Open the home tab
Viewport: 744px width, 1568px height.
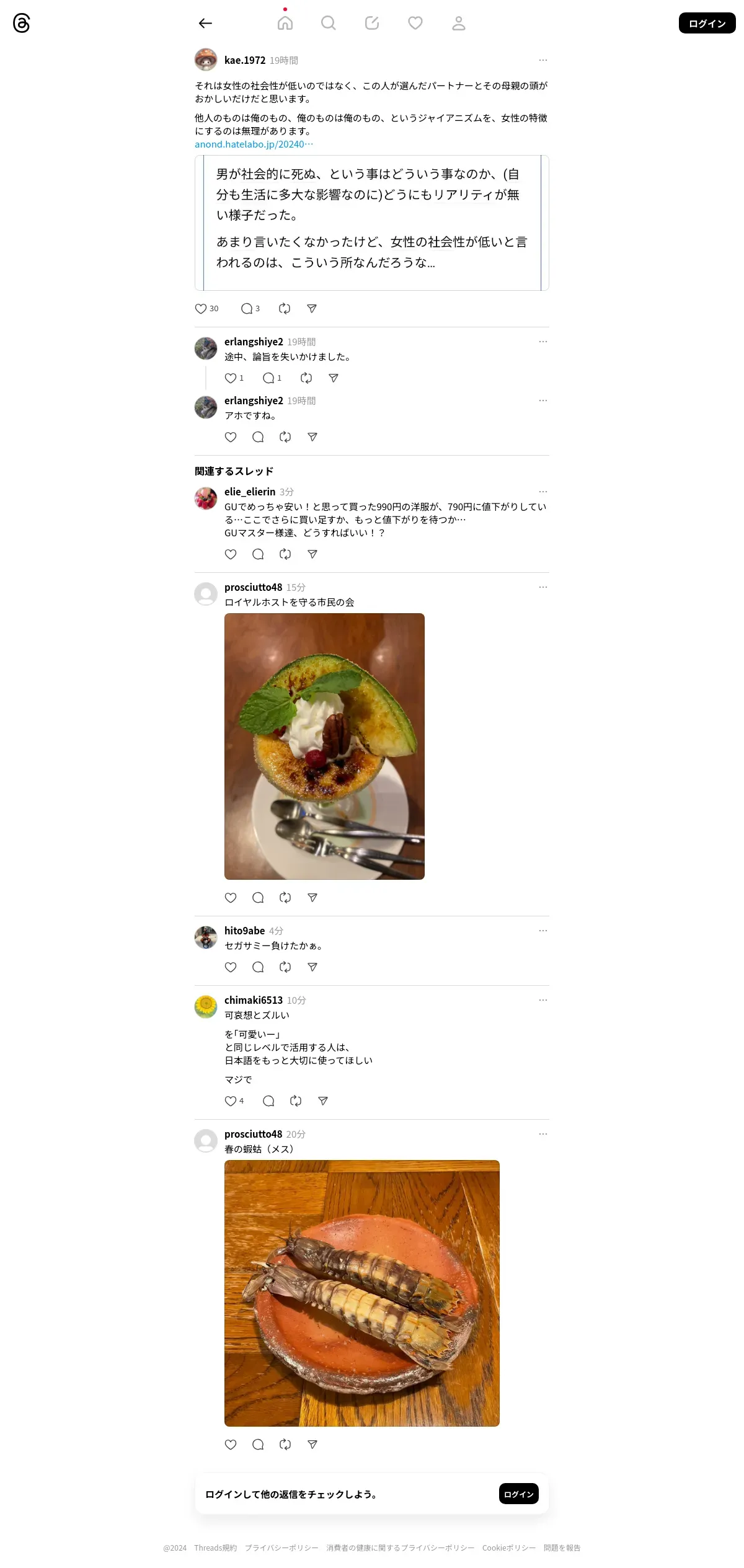coord(285,24)
